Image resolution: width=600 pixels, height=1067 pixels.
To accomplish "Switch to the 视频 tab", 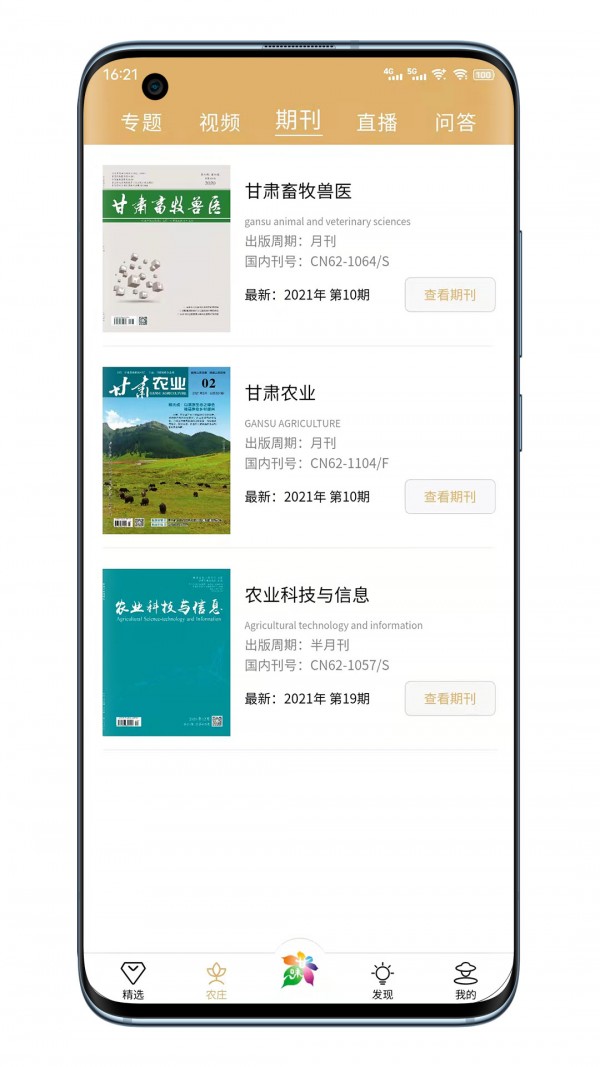I will tap(220, 123).
